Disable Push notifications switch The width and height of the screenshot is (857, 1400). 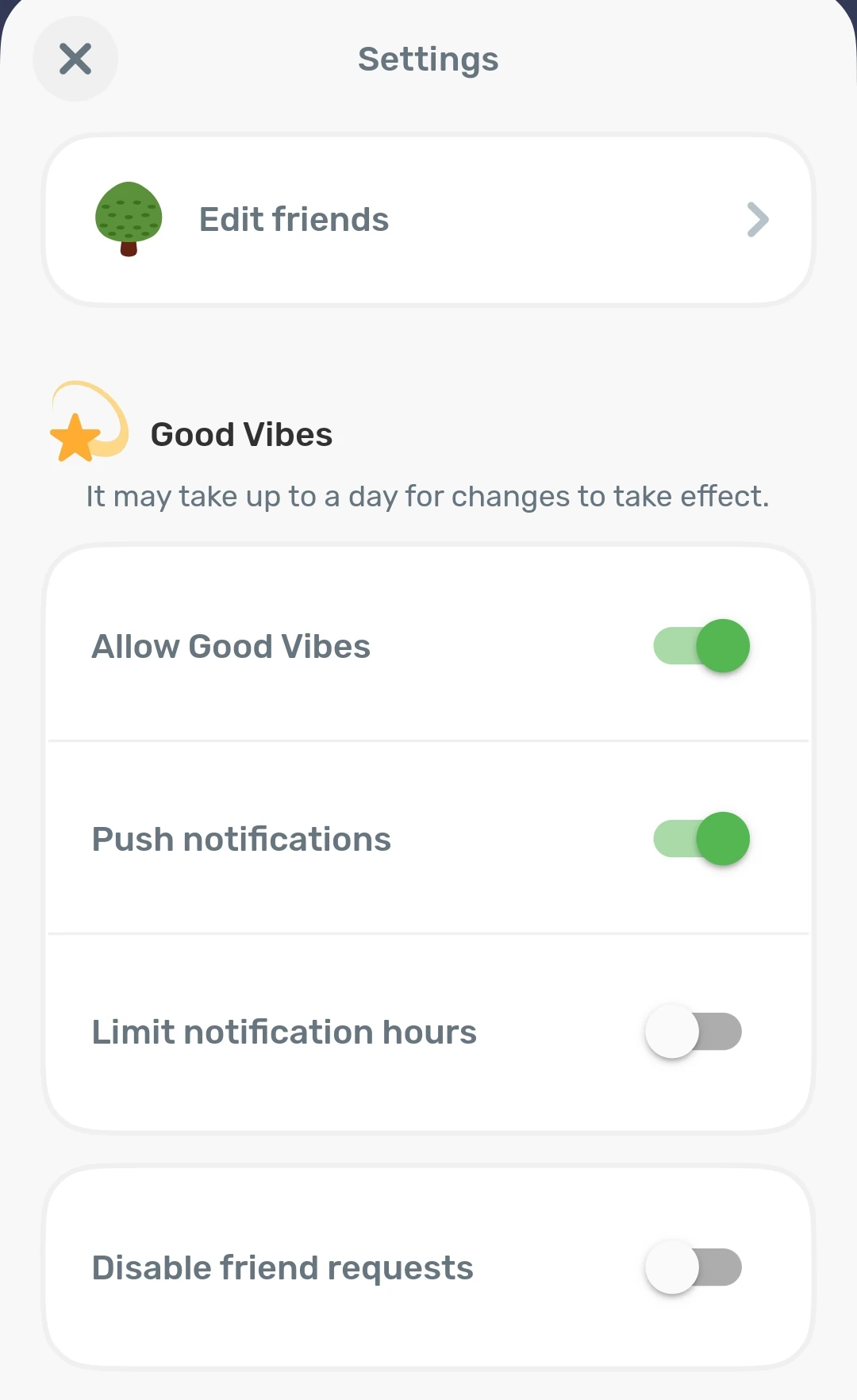pyautogui.click(x=701, y=839)
